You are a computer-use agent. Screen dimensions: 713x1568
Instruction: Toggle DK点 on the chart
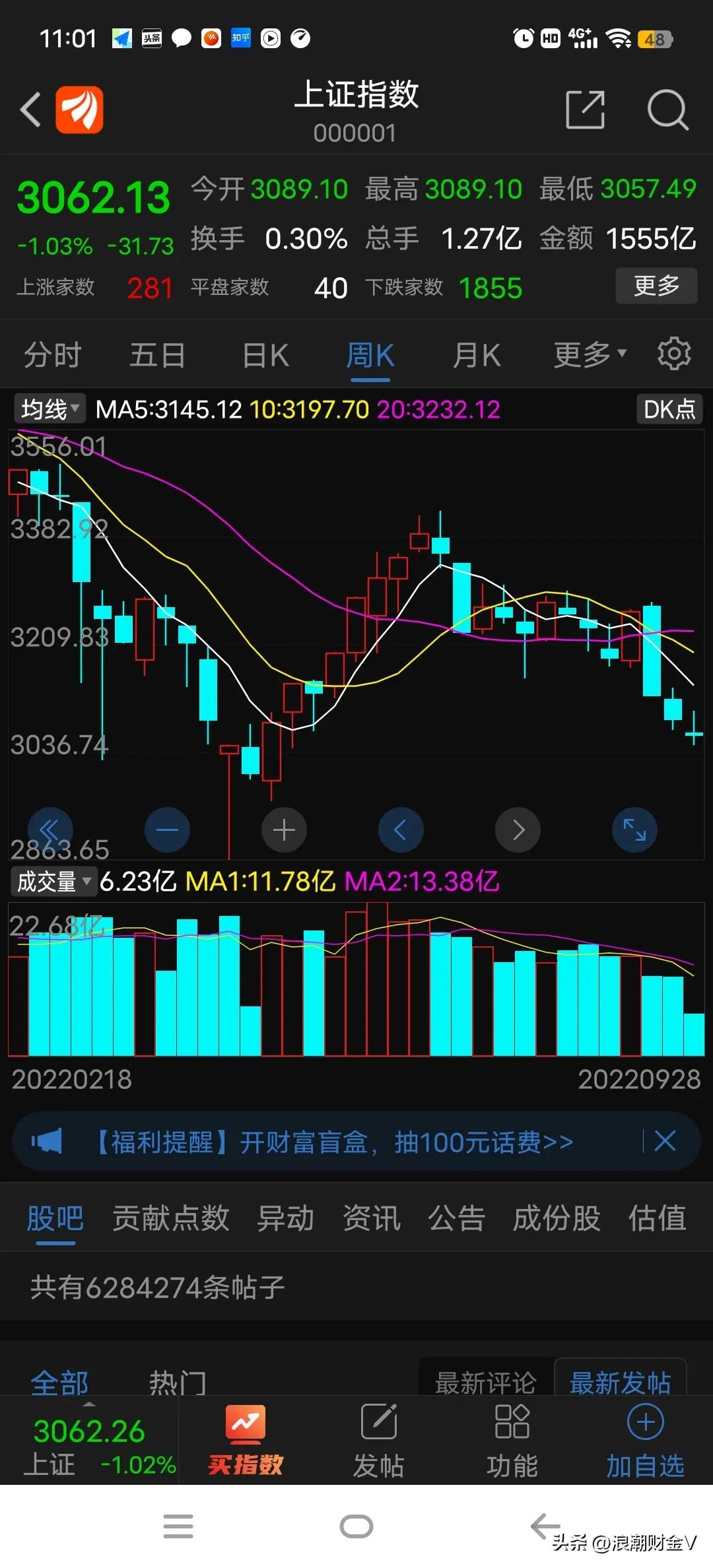click(x=669, y=409)
